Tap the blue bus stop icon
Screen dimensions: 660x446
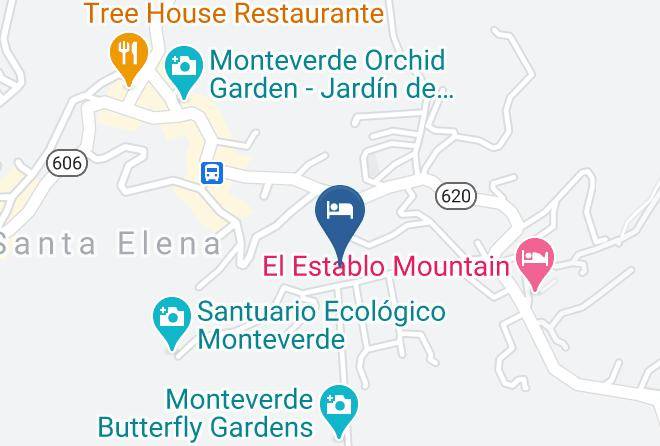coord(212,173)
